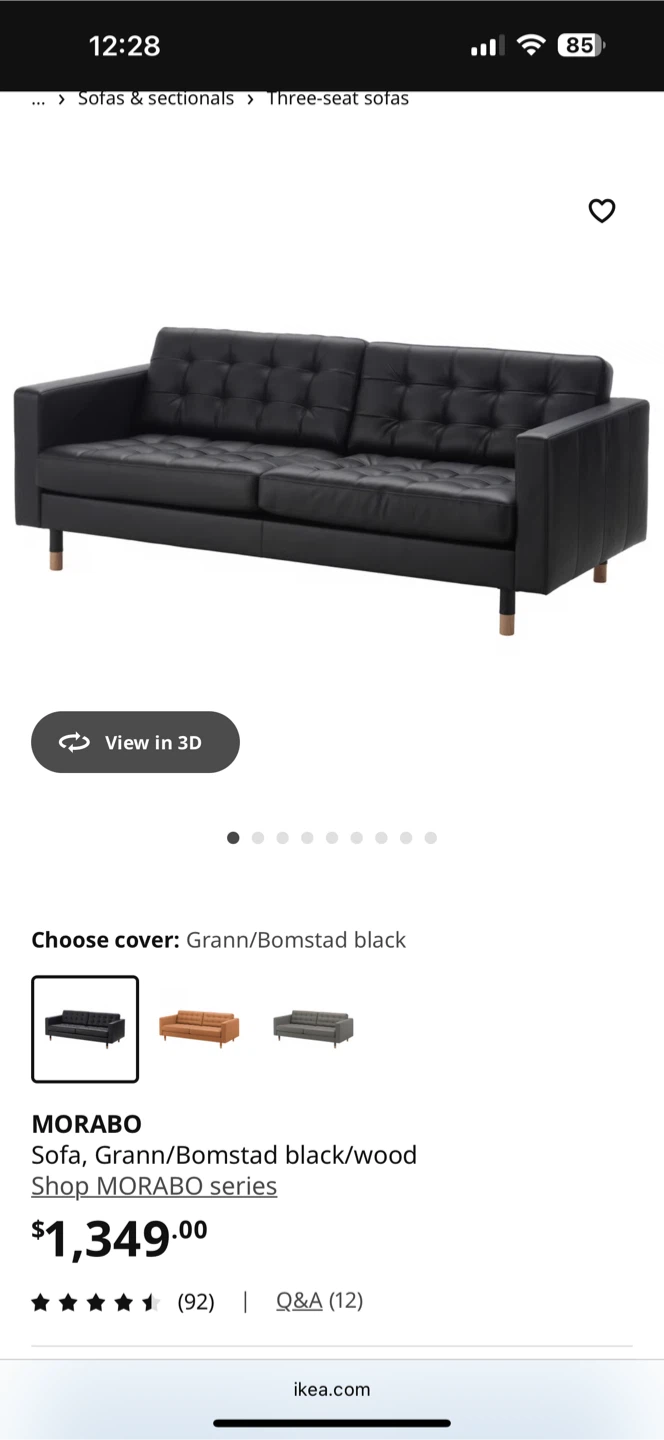Open the Shop MORABO series link
664x1440 pixels.
(154, 1186)
